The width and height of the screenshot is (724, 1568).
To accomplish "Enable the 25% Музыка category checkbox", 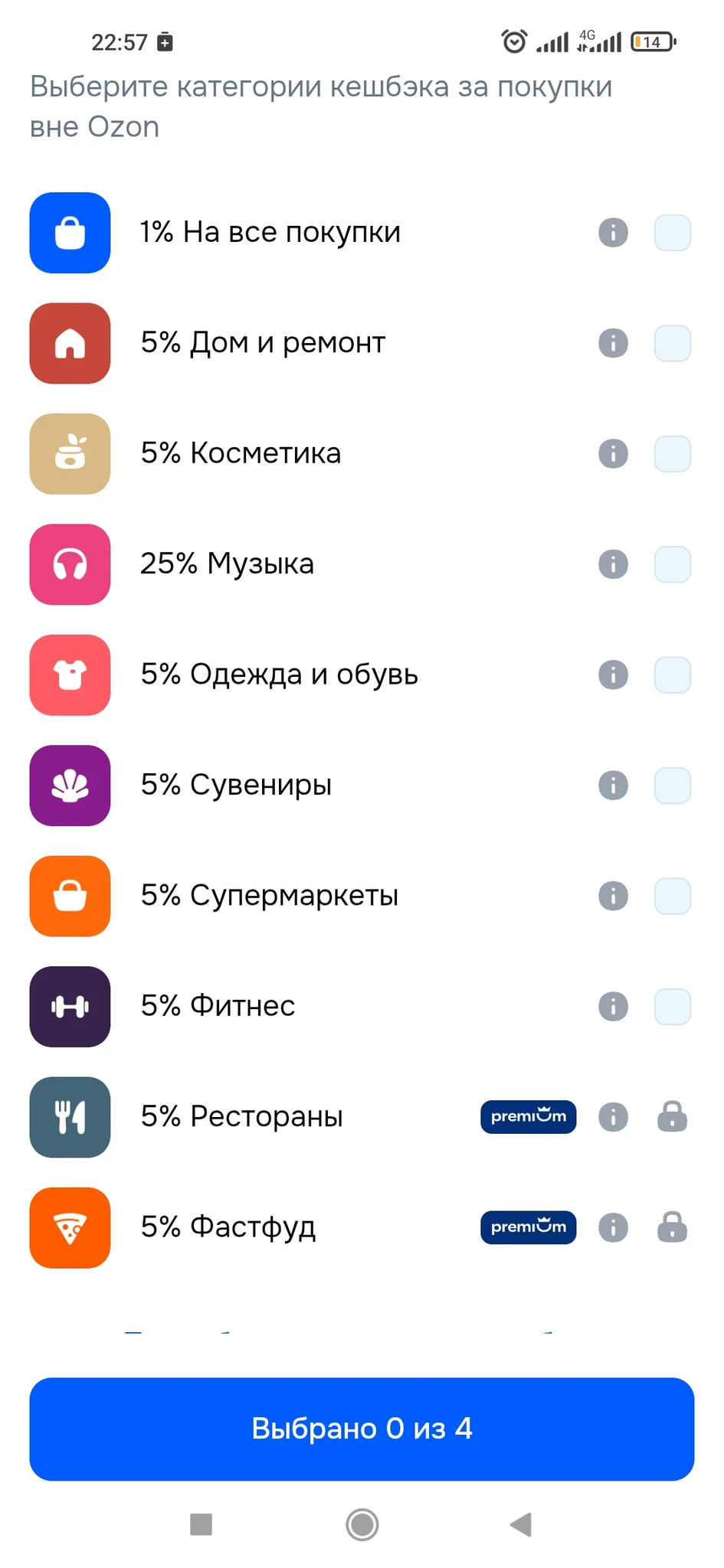I will click(672, 564).
